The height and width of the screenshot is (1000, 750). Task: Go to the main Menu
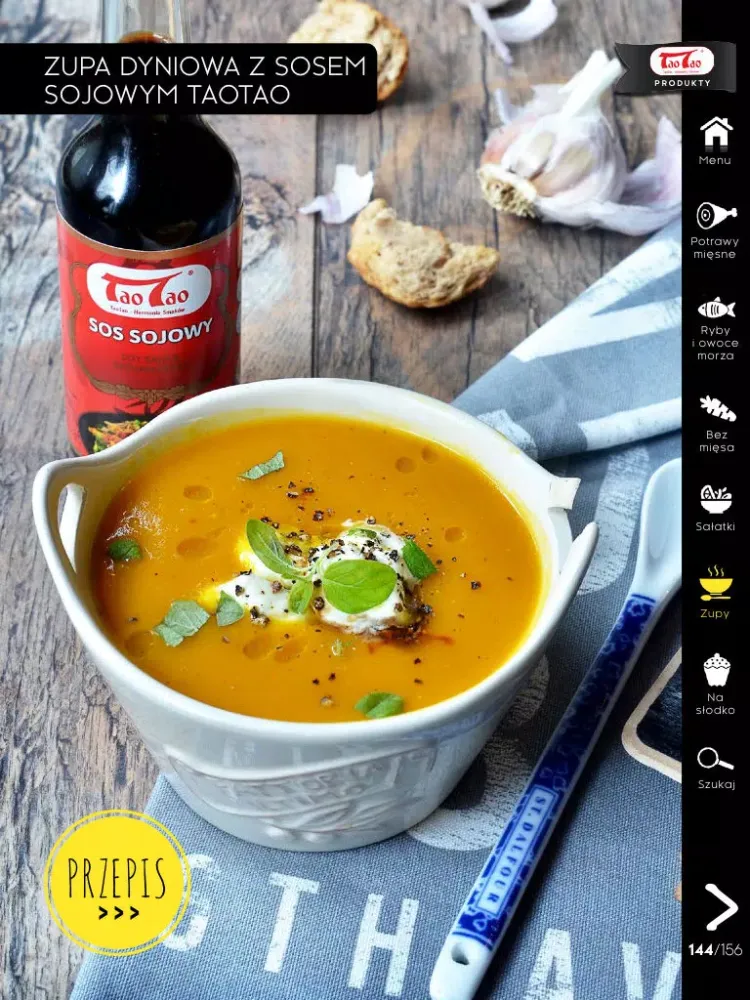[715, 140]
